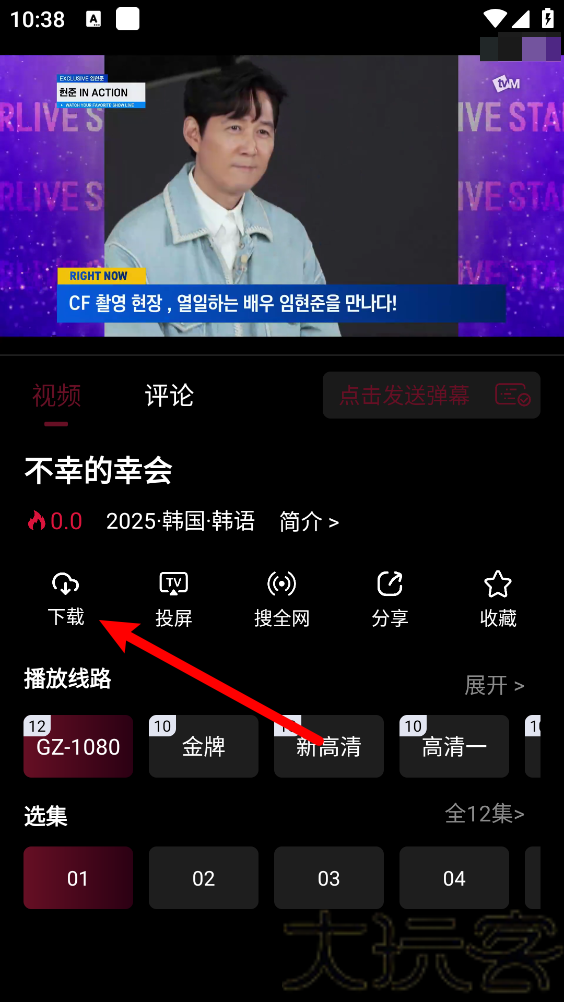Play episode 02
The width and height of the screenshot is (564, 1002).
pyautogui.click(x=204, y=878)
